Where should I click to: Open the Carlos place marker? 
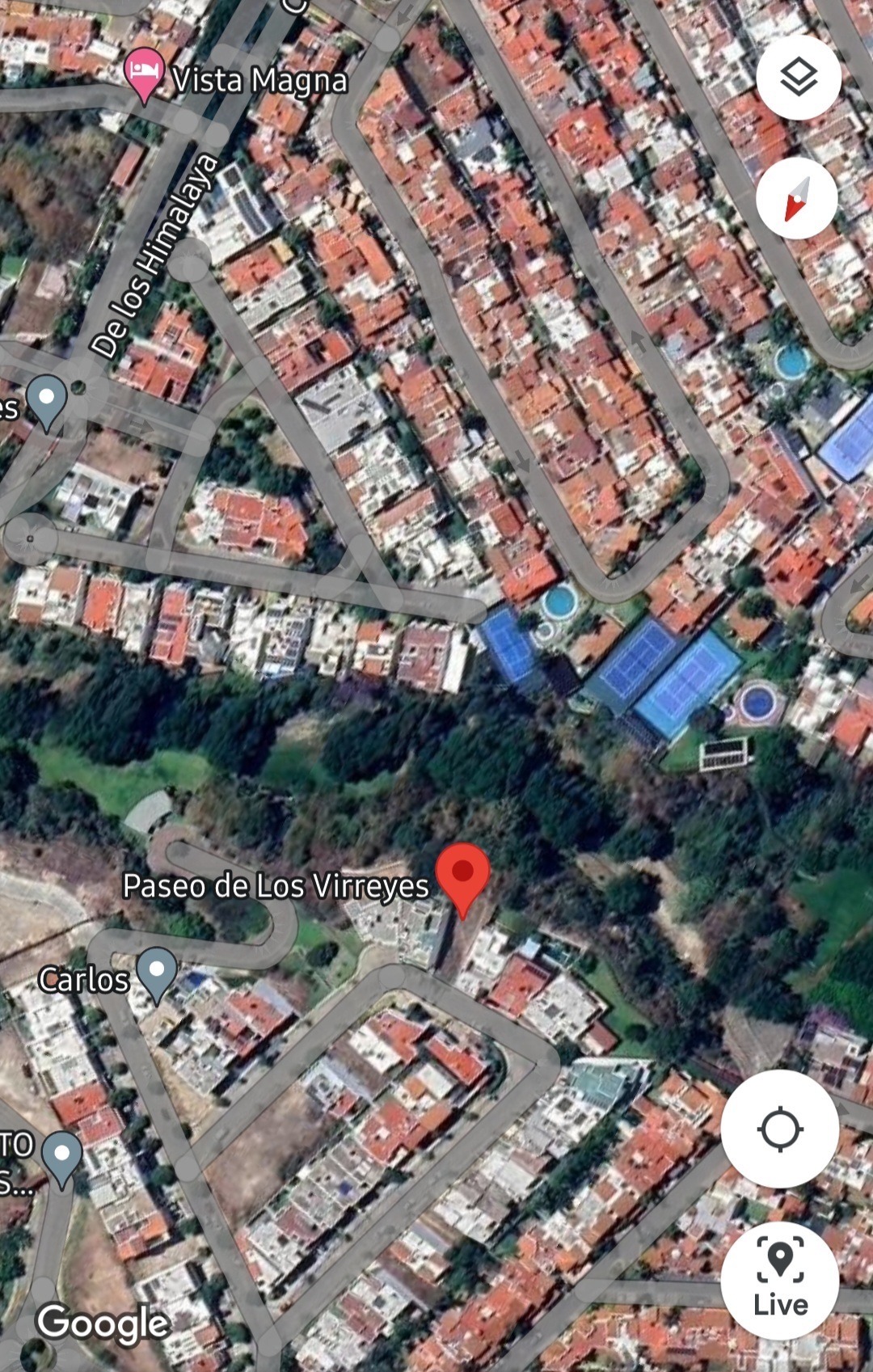pyautogui.click(x=157, y=975)
